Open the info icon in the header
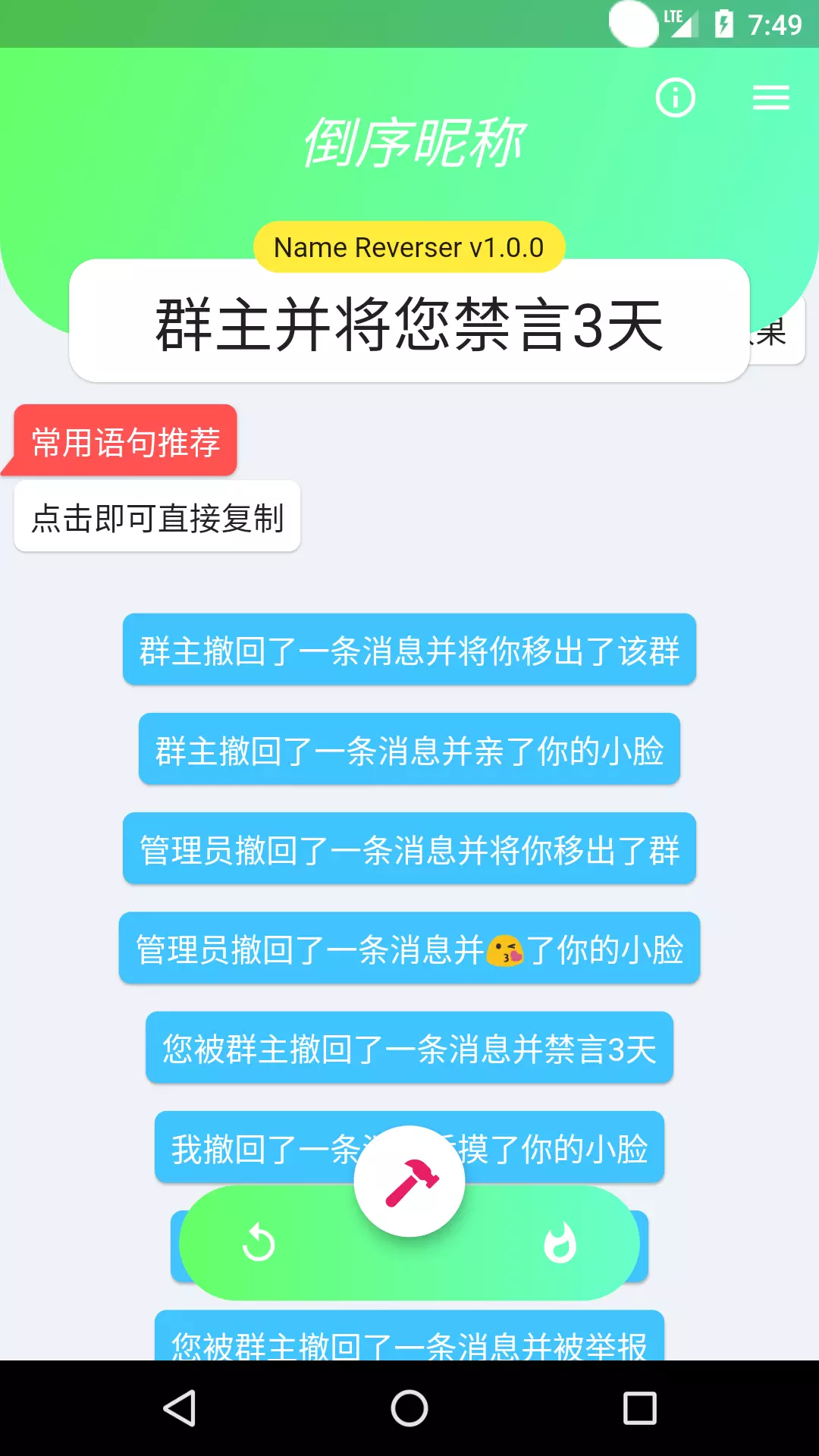Screen dimensions: 819x1456 coord(675,98)
